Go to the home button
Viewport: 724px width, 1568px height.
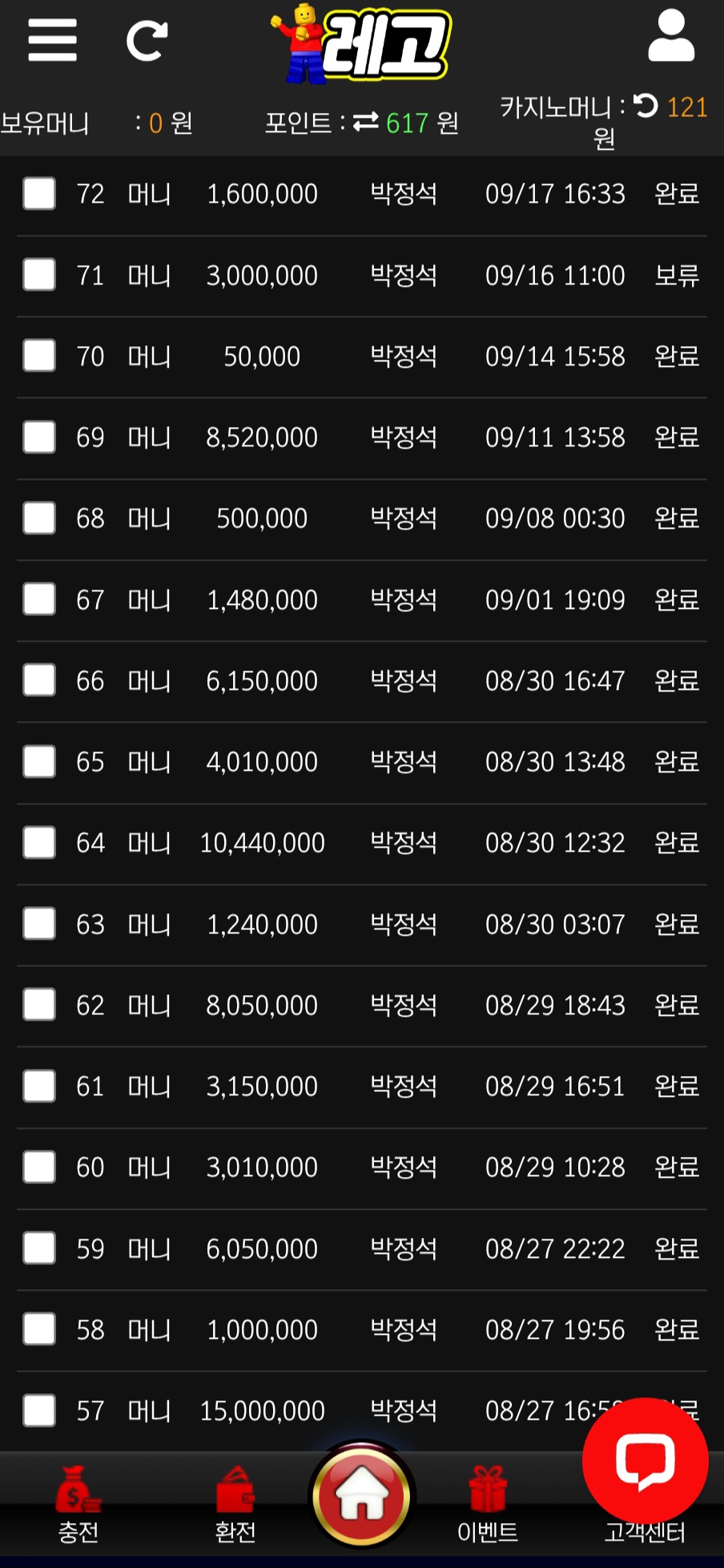pos(362,1495)
